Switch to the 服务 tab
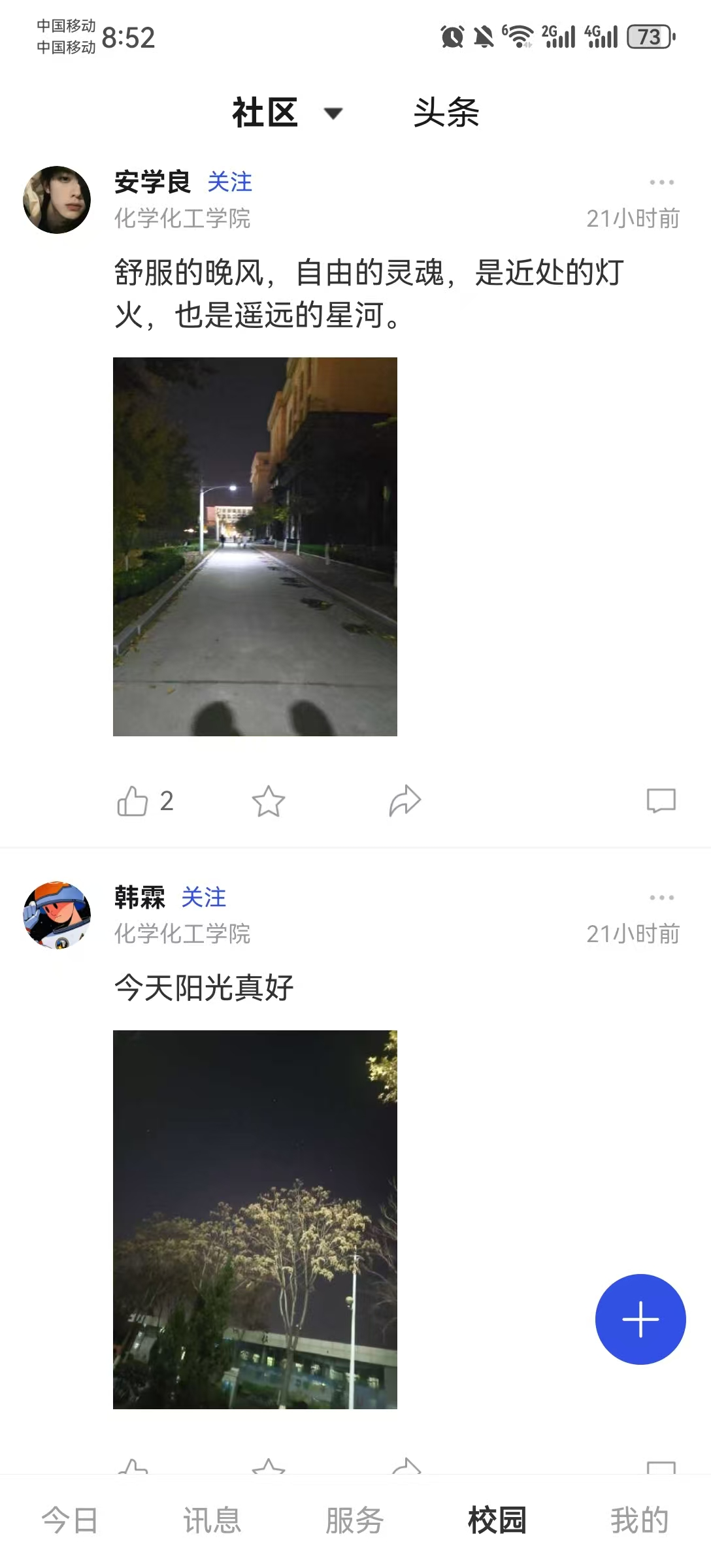Screen dimensions: 711x1568 tap(354, 1520)
